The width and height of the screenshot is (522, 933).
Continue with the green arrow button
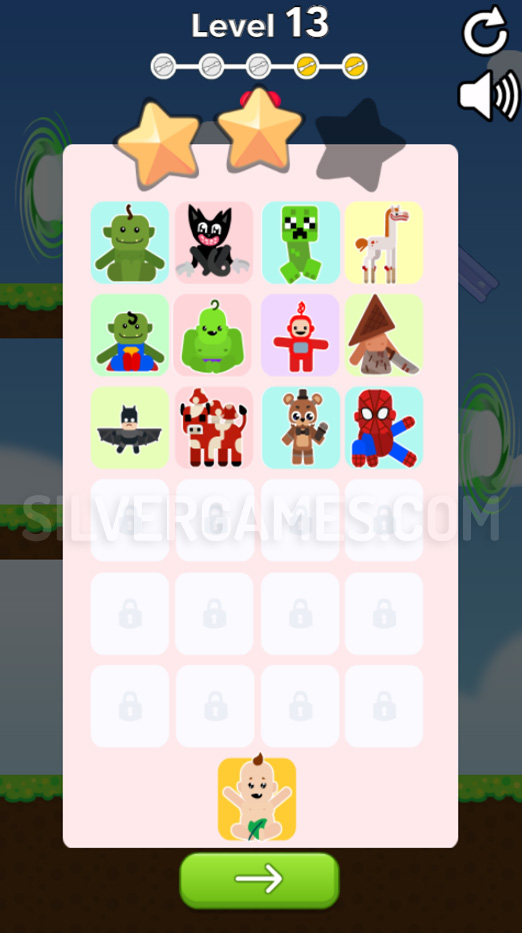coord(260,879)
